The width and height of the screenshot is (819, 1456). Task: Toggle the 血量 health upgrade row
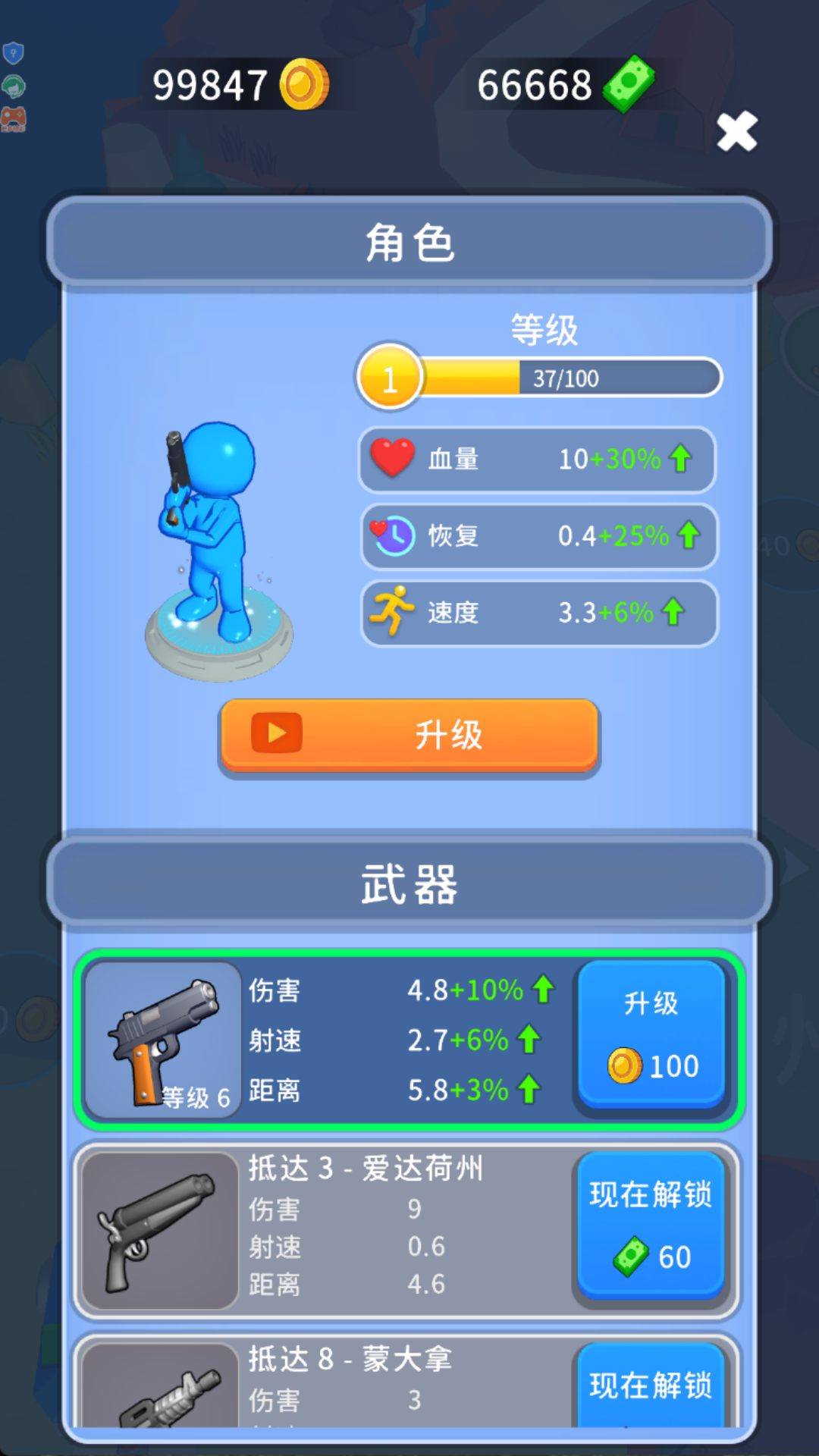[x=537, y=460]
